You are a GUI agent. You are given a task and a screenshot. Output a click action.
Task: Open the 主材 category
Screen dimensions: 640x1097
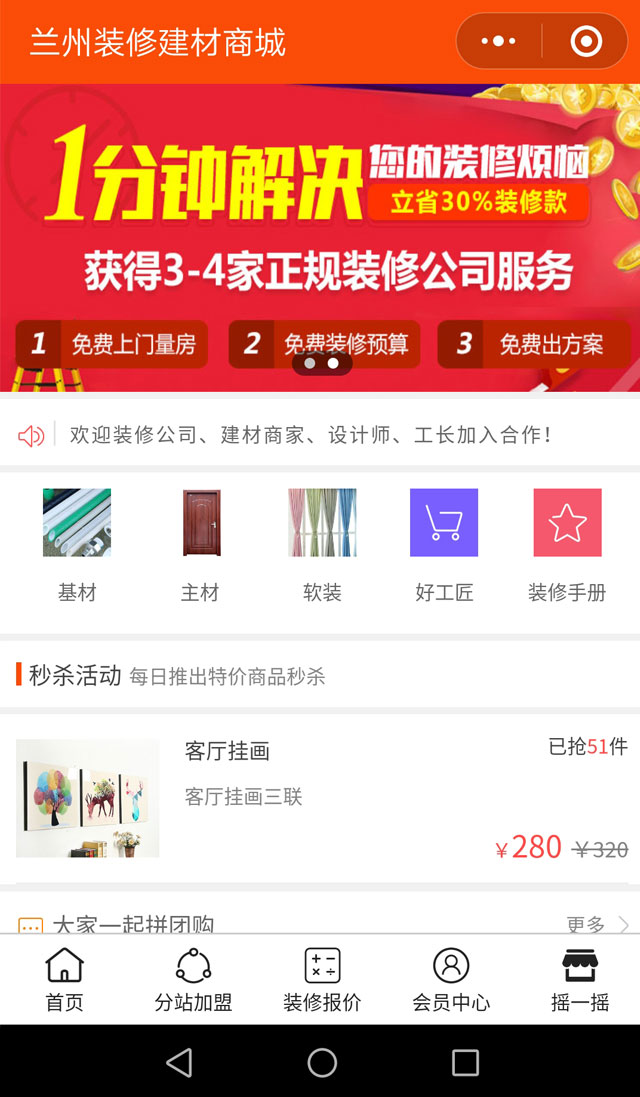(x=200, y=543)
